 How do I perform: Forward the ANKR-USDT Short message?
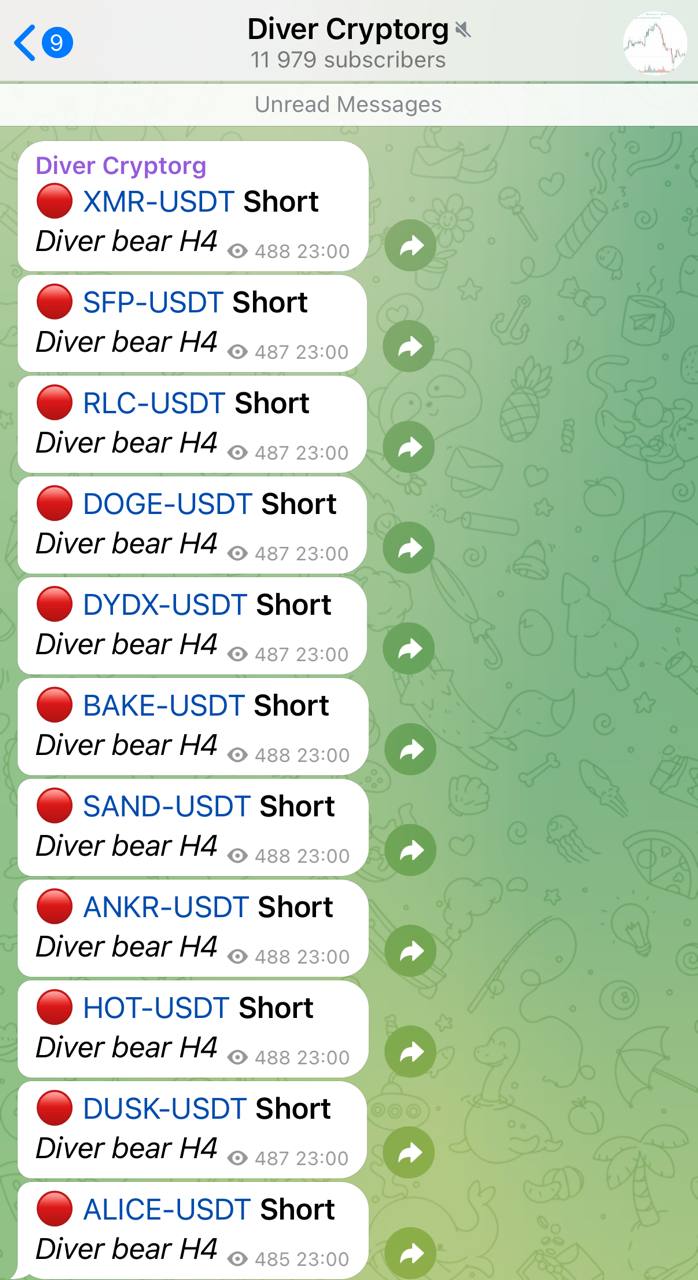pos(410,952)
